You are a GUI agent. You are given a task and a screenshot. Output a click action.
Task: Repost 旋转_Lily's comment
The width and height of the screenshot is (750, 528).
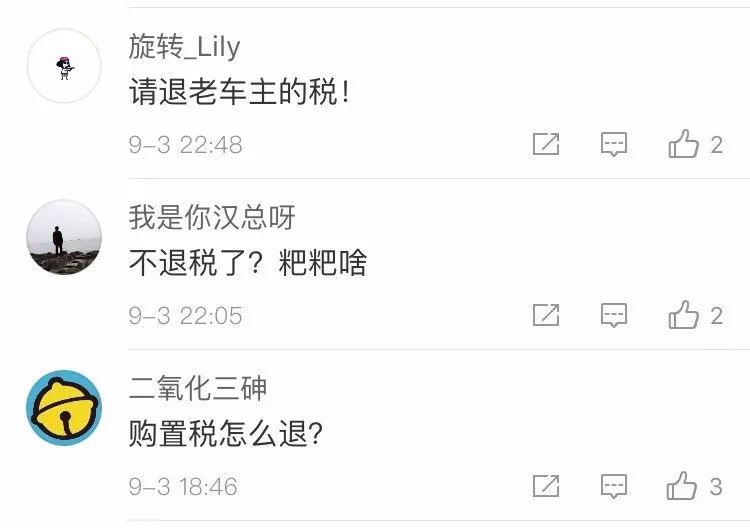coord(545,145)
